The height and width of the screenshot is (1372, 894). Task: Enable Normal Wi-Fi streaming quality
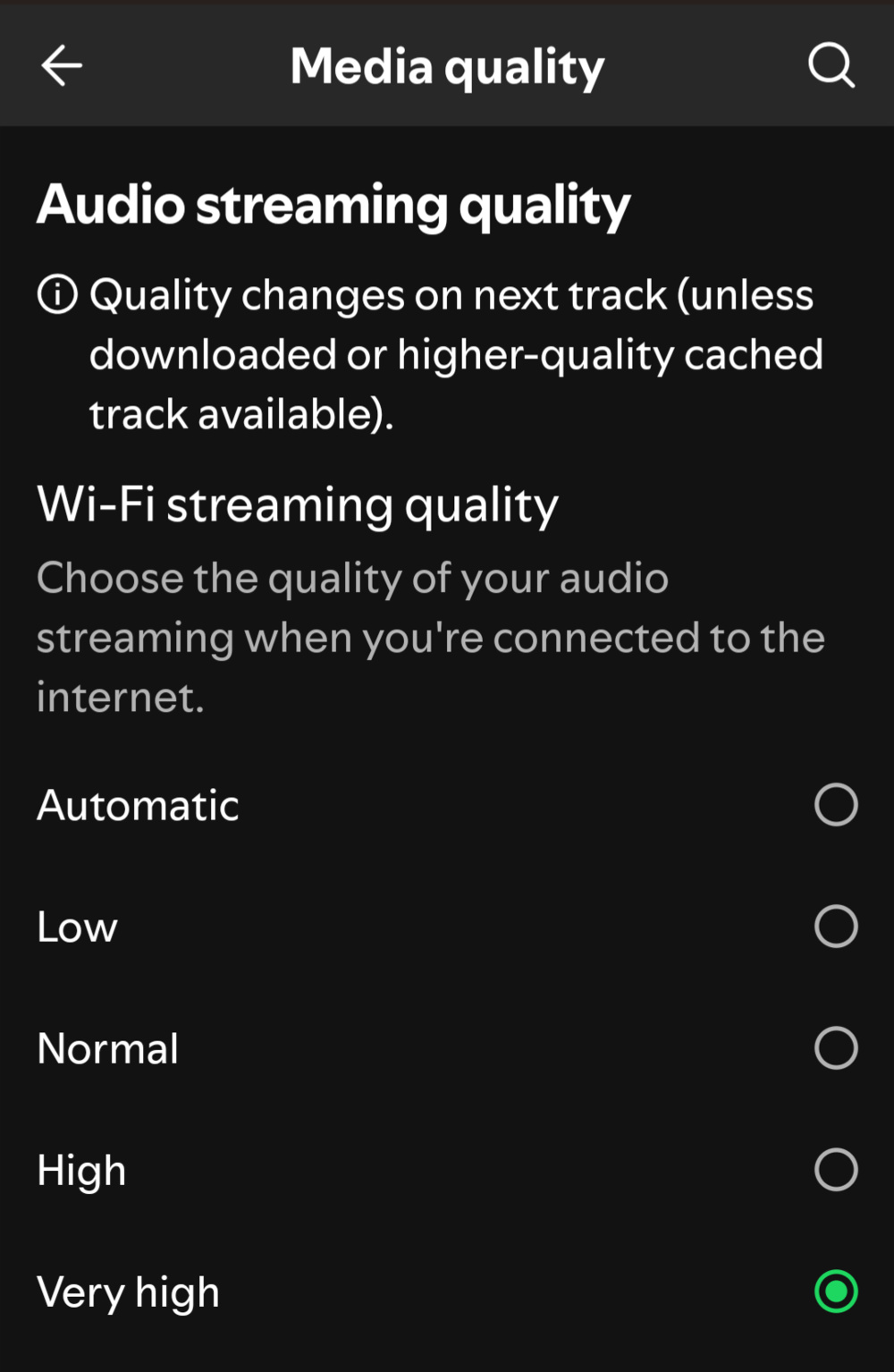pos(834,1047)
